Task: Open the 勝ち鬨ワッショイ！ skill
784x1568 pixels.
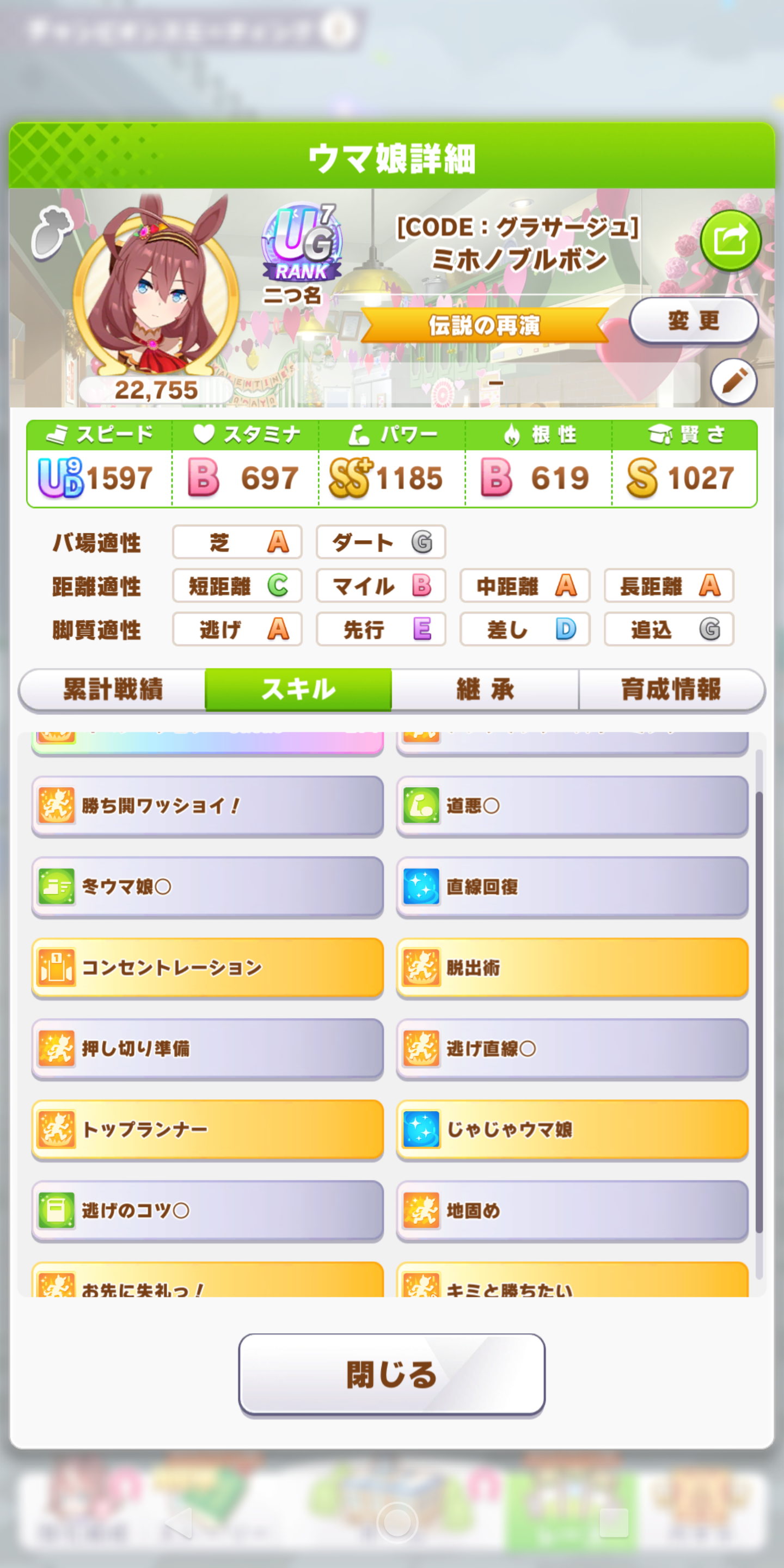Action: [207, 805]
